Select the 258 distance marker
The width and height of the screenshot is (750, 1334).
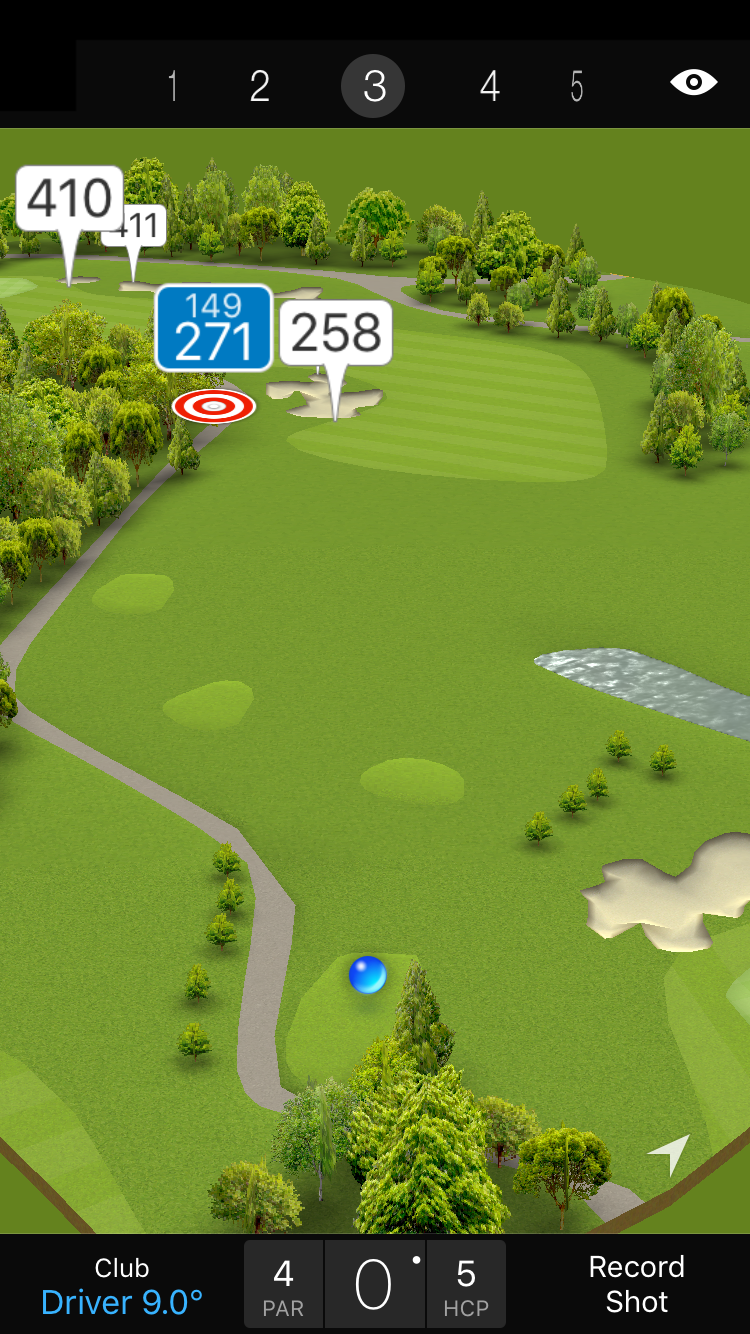tap(336, 333)
